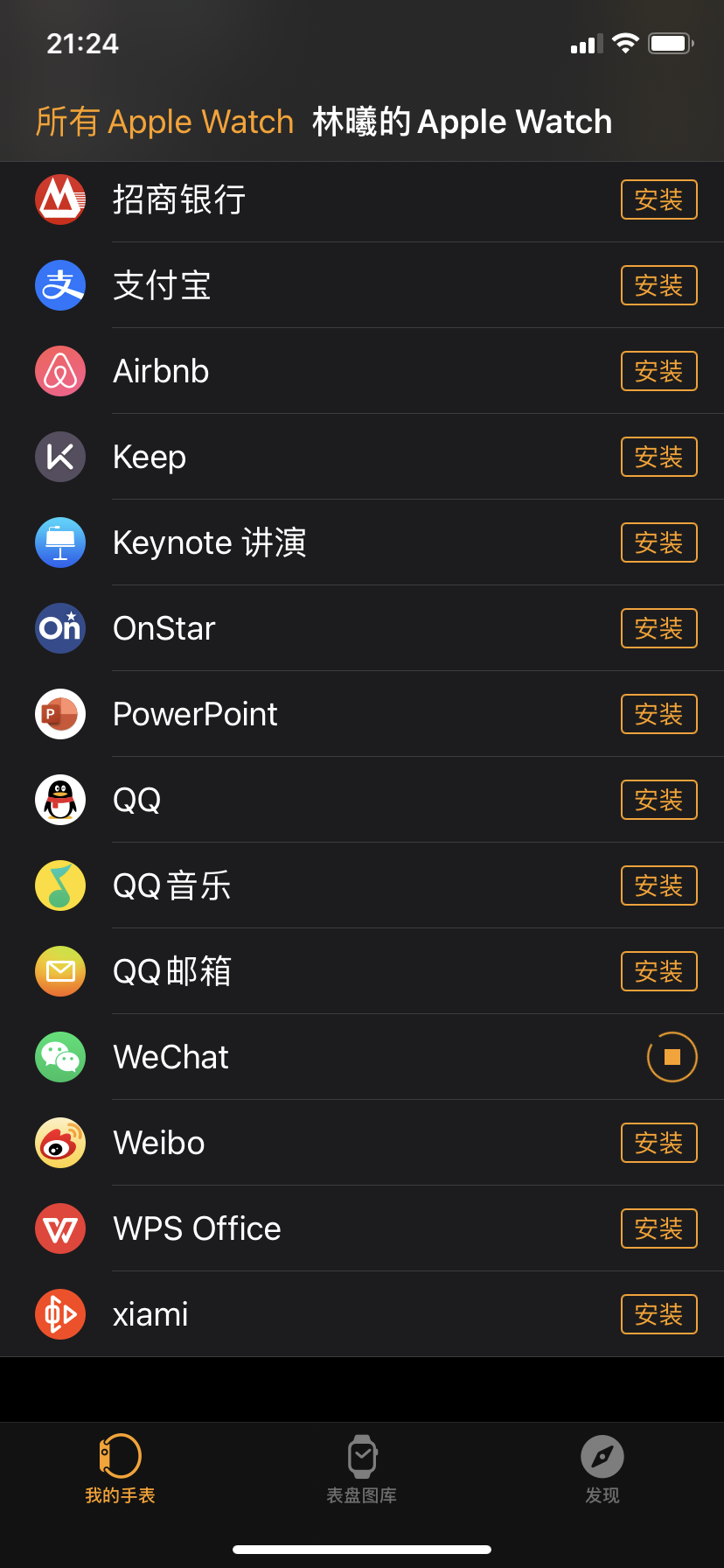Tap 安装 next to Airbnb
724x1568 pixels.
pos(658,371)
